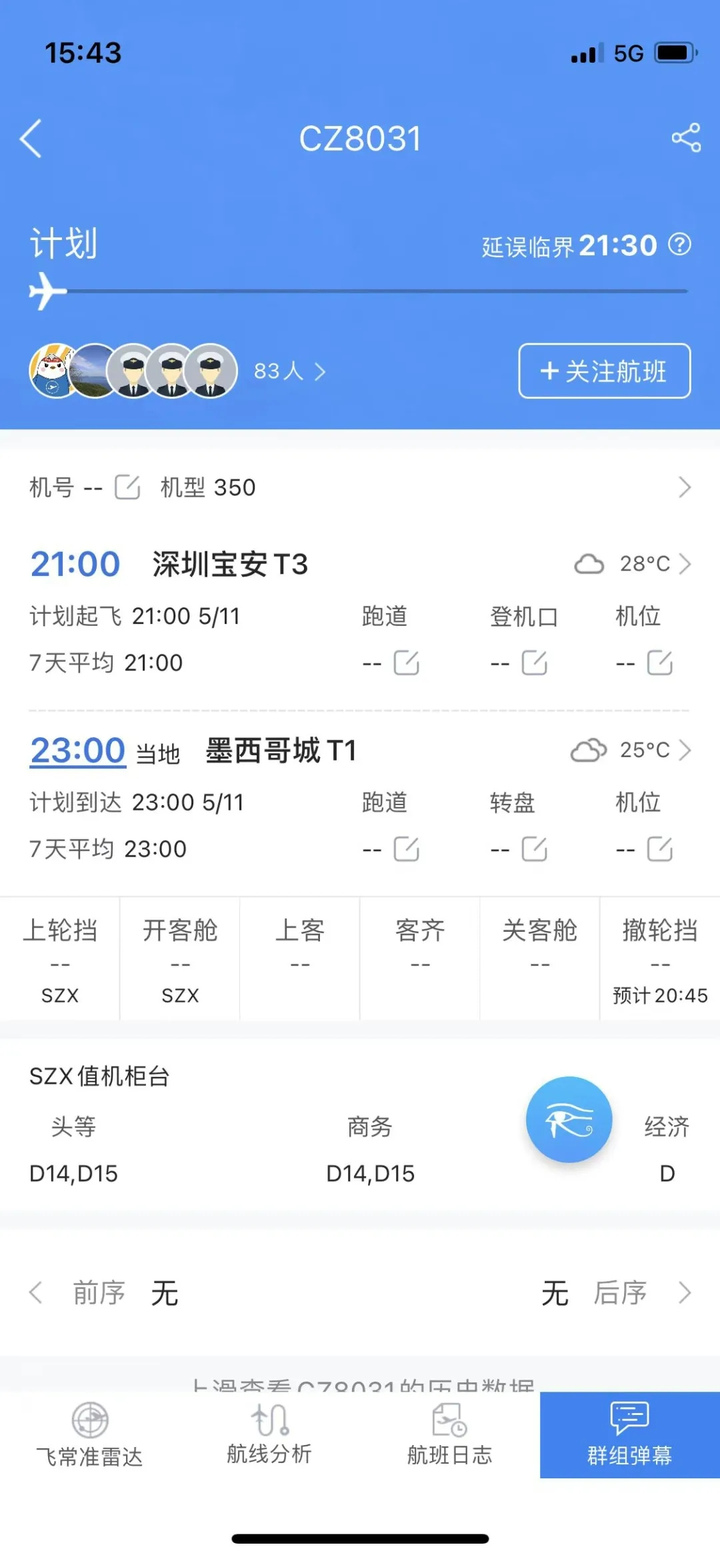Open Shenzhen 28°C weather details
This screenshot has height=1559, width=720.
632,564
